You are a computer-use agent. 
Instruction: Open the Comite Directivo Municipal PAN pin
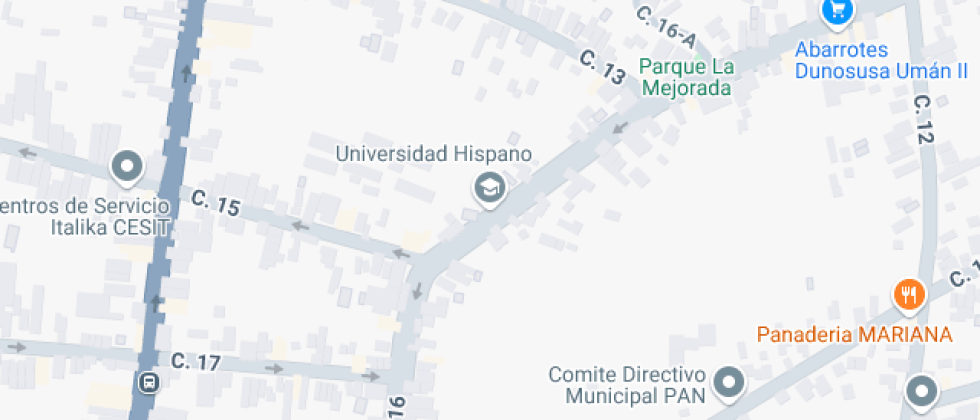(730, 382)
